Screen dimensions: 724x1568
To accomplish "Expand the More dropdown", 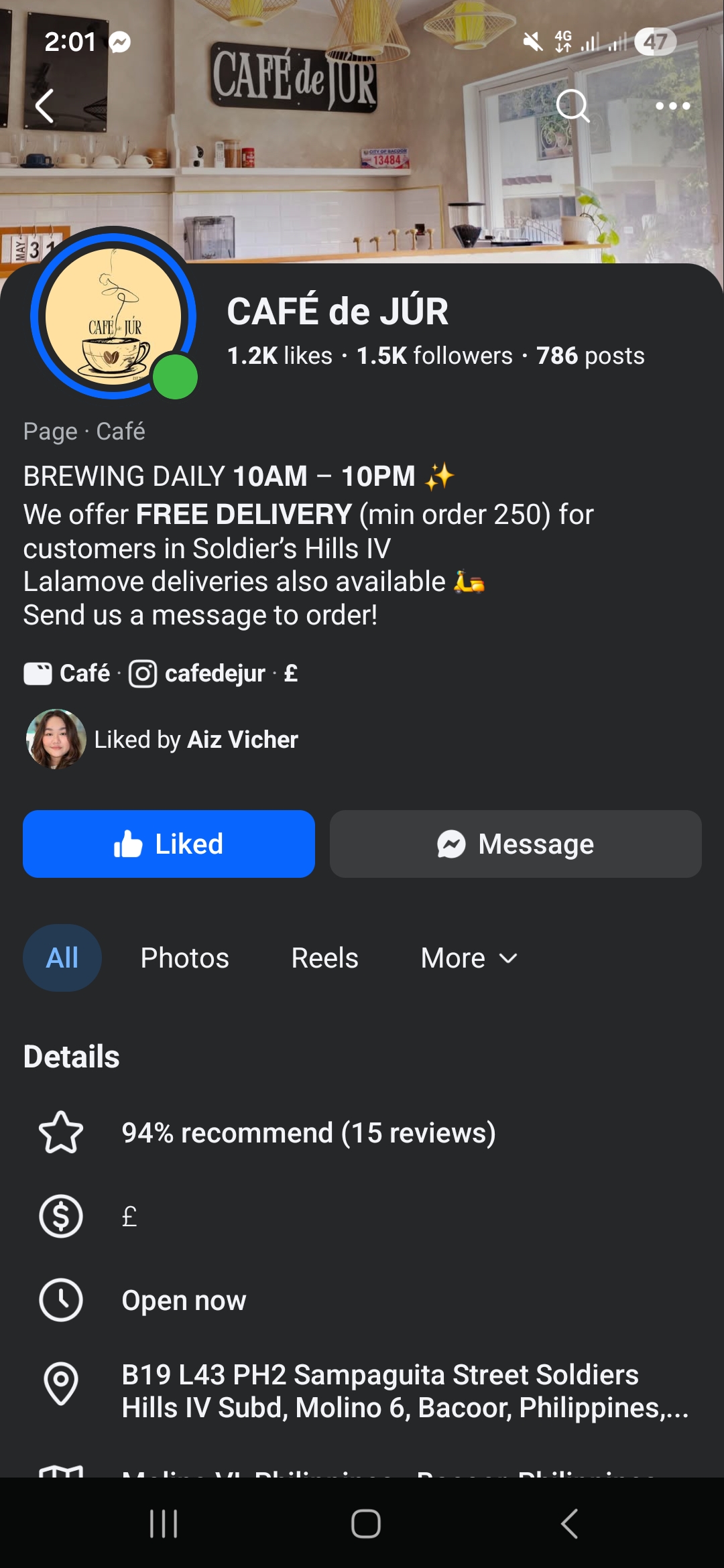I will [469, 958].
